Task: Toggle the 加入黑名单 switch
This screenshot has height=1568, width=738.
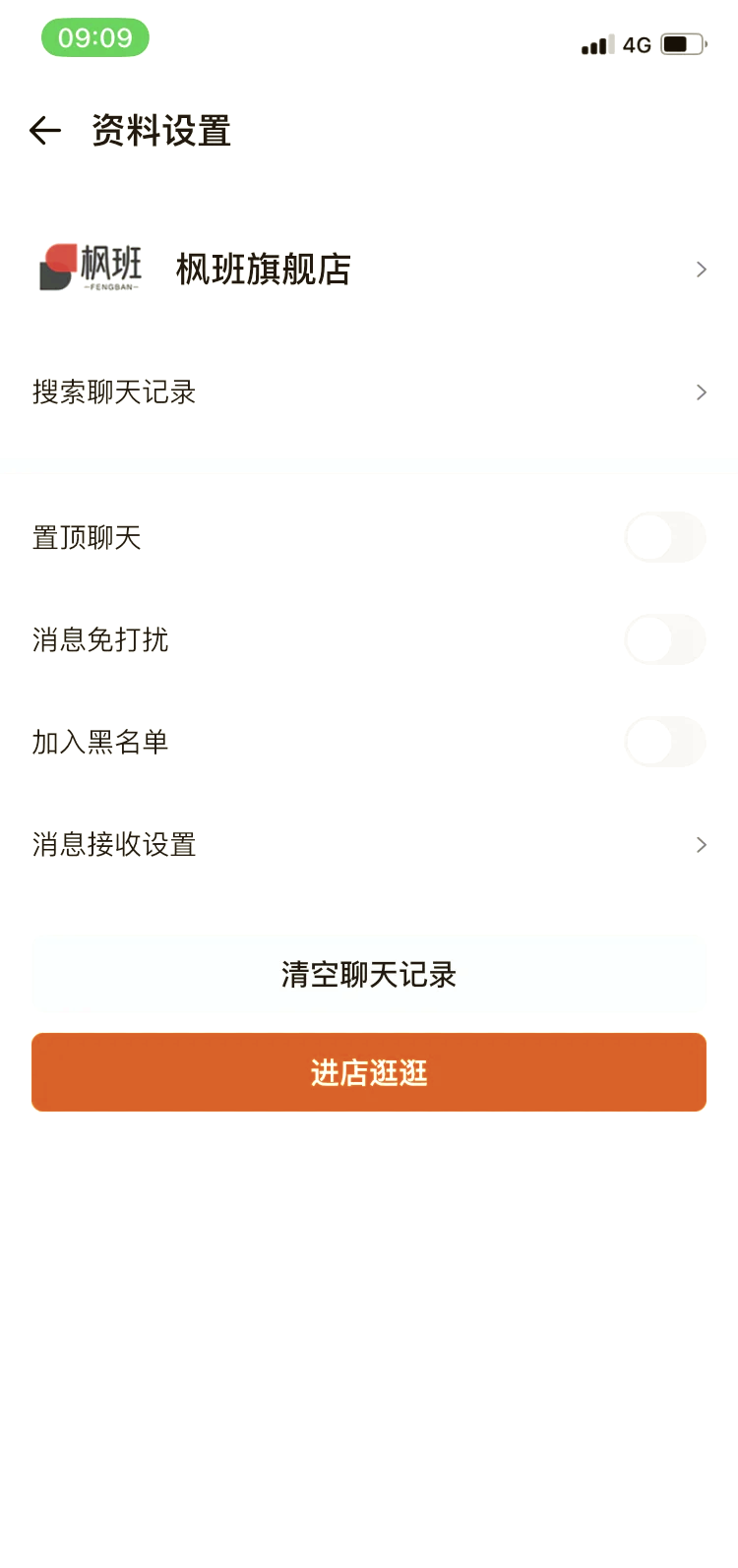Action: (665, 742)
